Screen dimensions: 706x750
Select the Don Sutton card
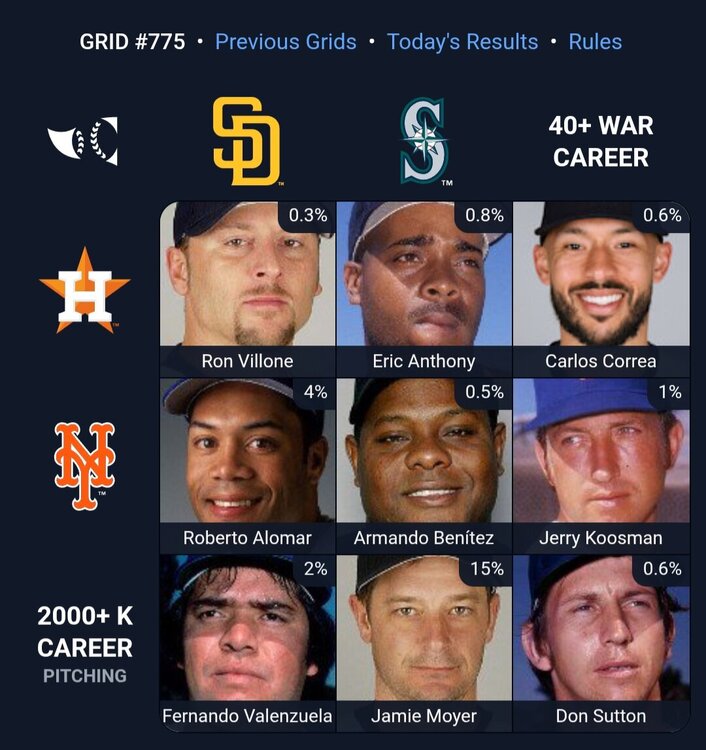pos(601,642)
